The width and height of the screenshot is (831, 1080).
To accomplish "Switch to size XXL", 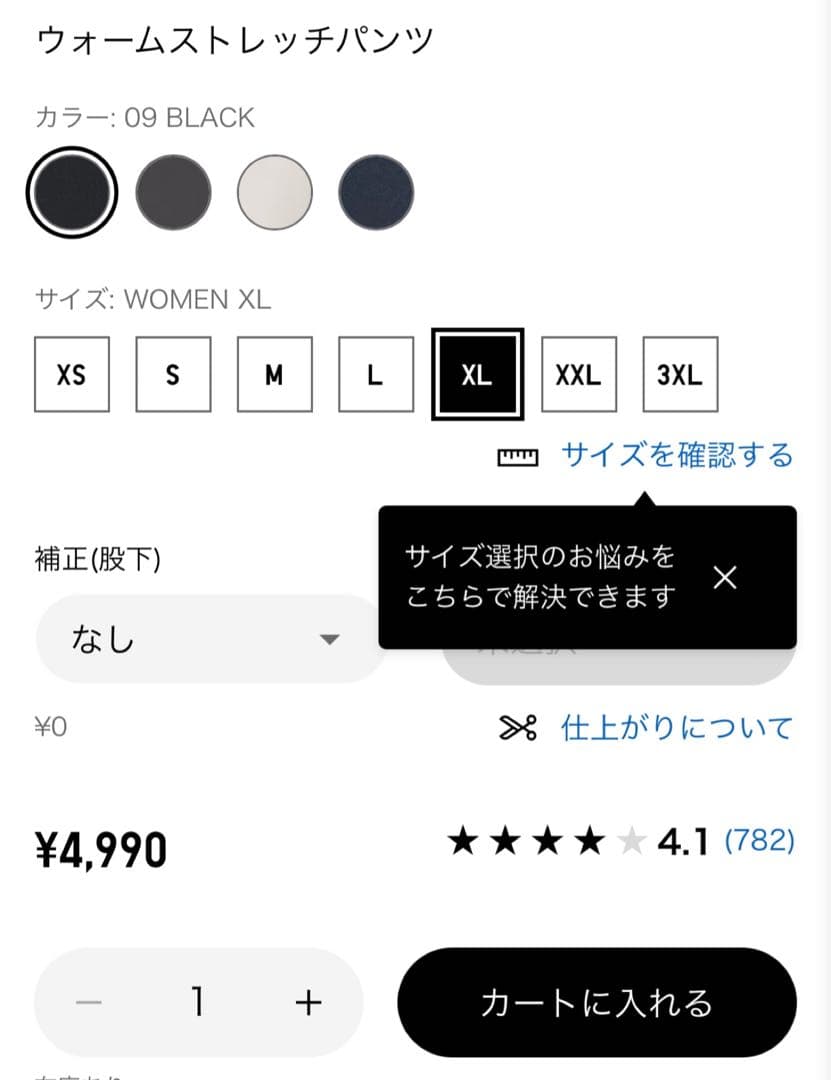I will (x=579, y=375).
